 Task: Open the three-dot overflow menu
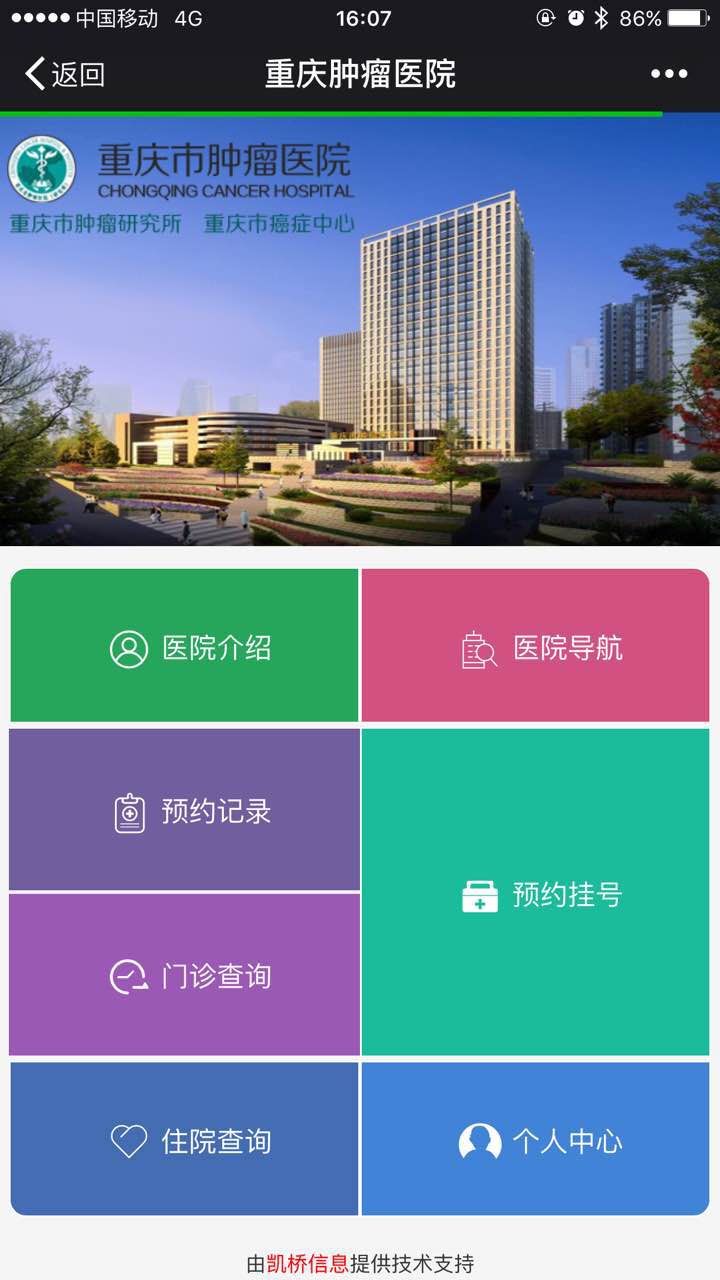[x=669, y=74]
